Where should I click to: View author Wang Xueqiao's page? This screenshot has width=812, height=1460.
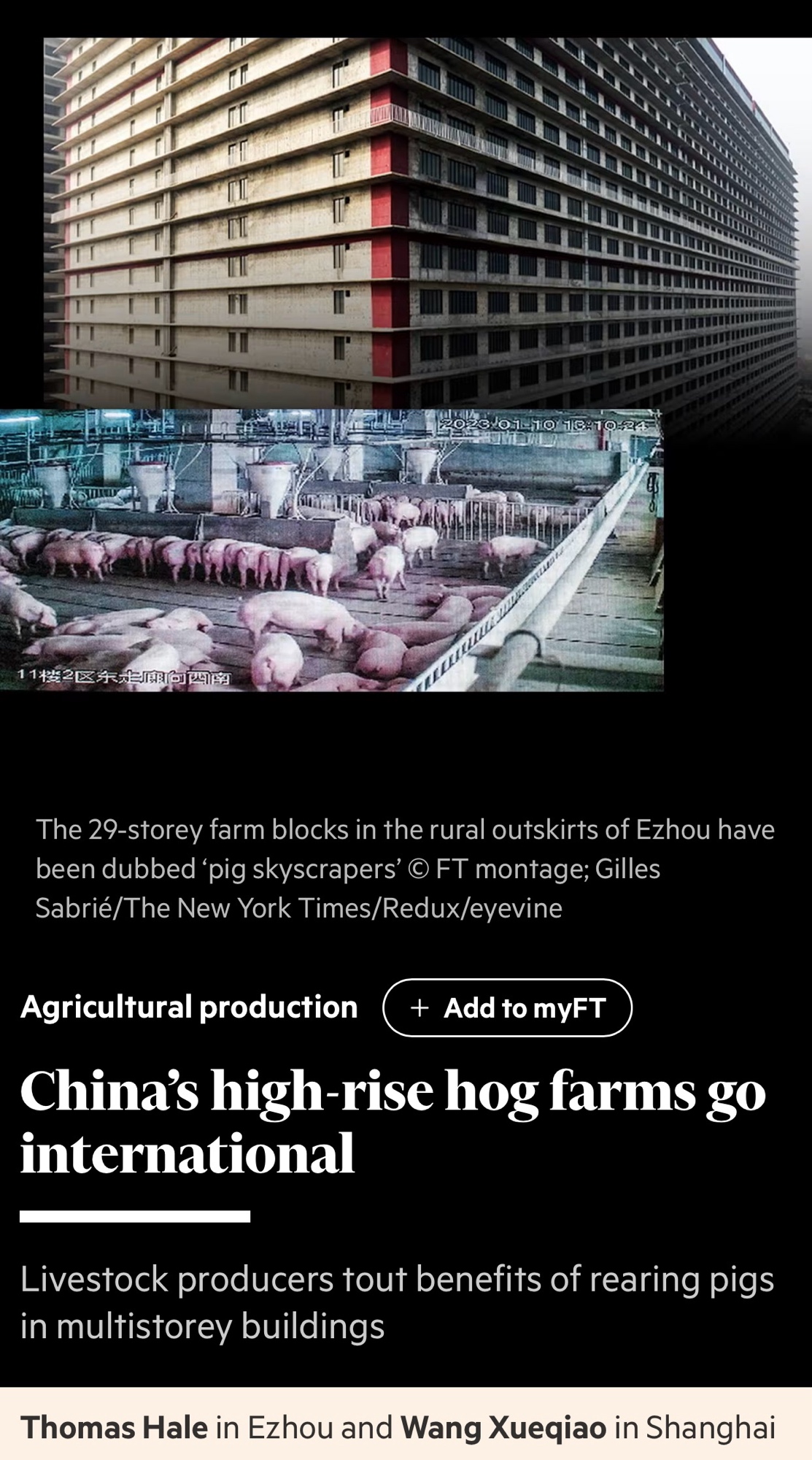point(503,1427)
